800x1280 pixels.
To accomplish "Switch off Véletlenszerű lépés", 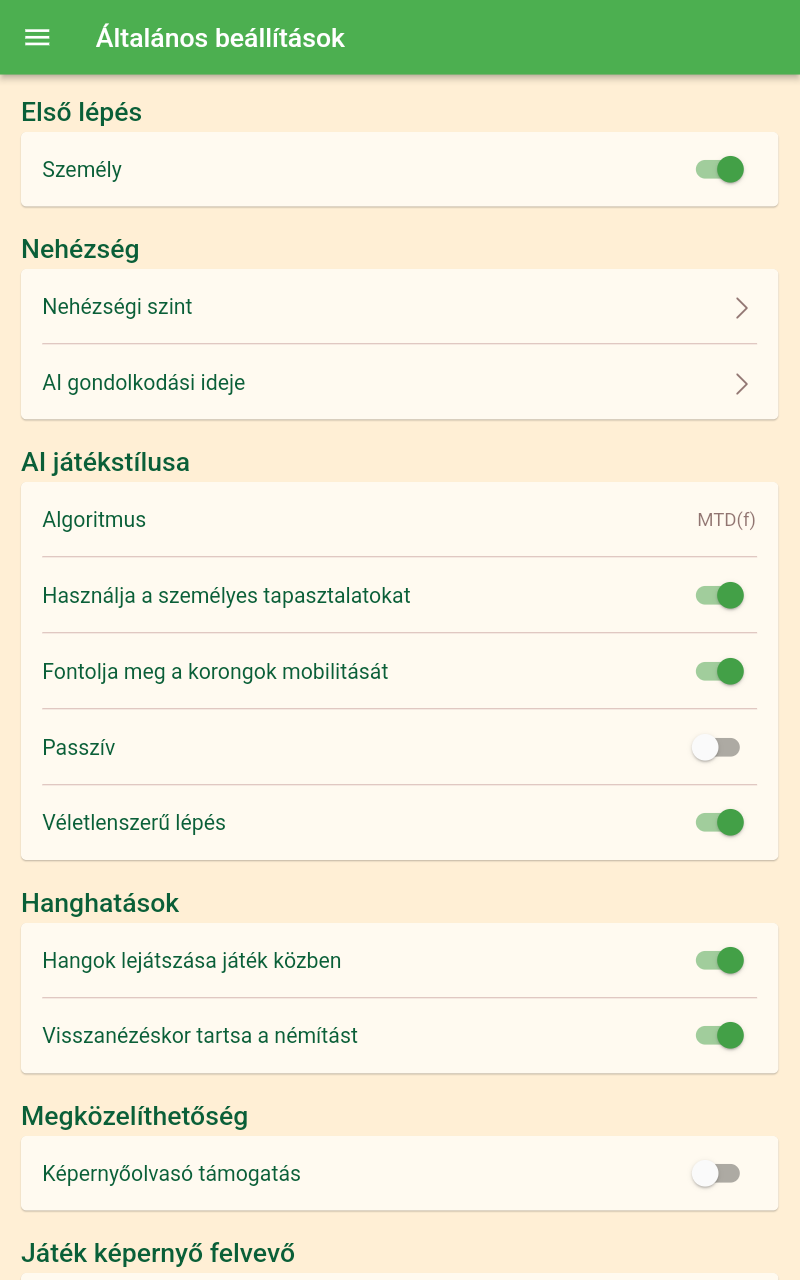I will (720, 823).
